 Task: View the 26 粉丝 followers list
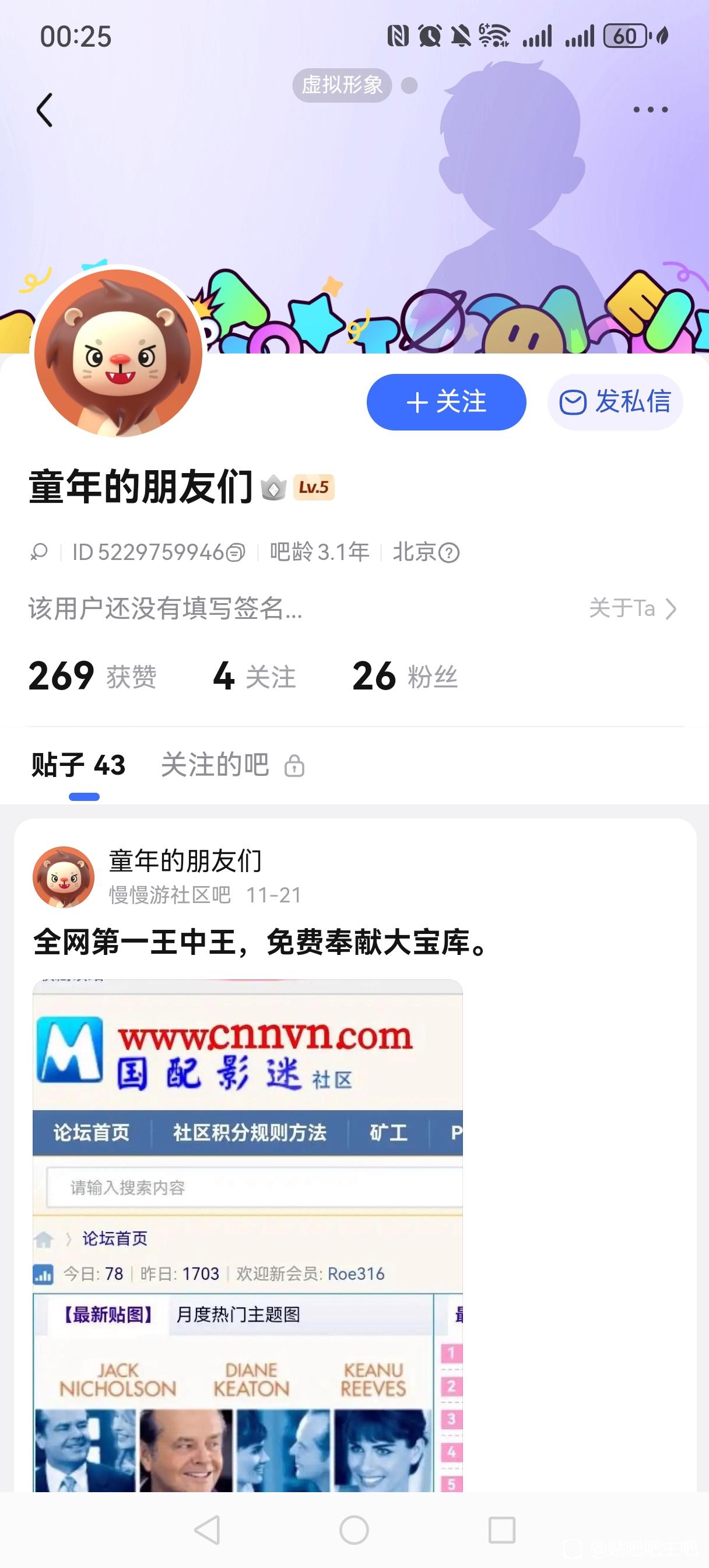(405, 676)
